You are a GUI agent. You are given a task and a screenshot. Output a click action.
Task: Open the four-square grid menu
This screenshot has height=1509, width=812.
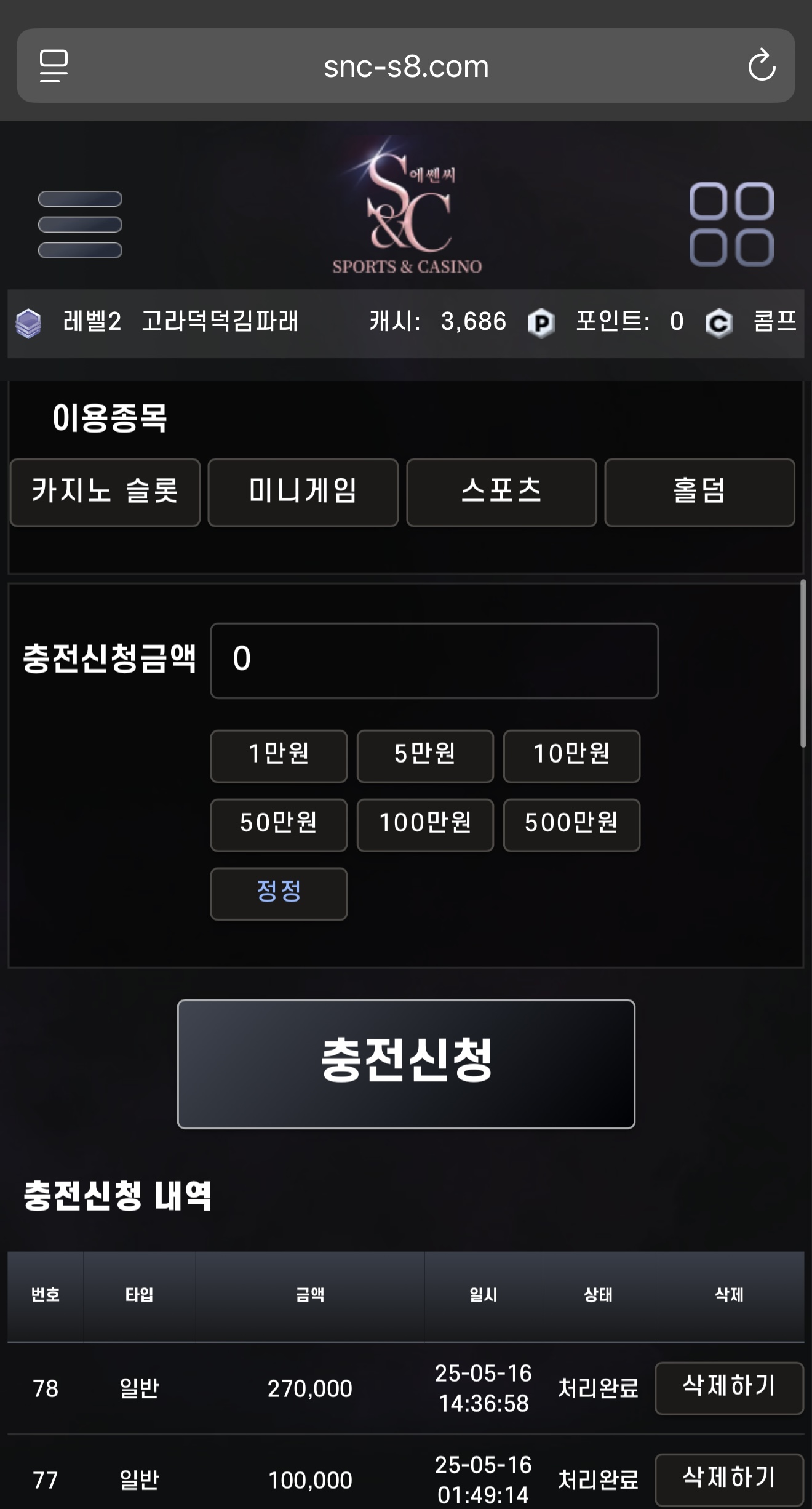[x=731, y=224]
